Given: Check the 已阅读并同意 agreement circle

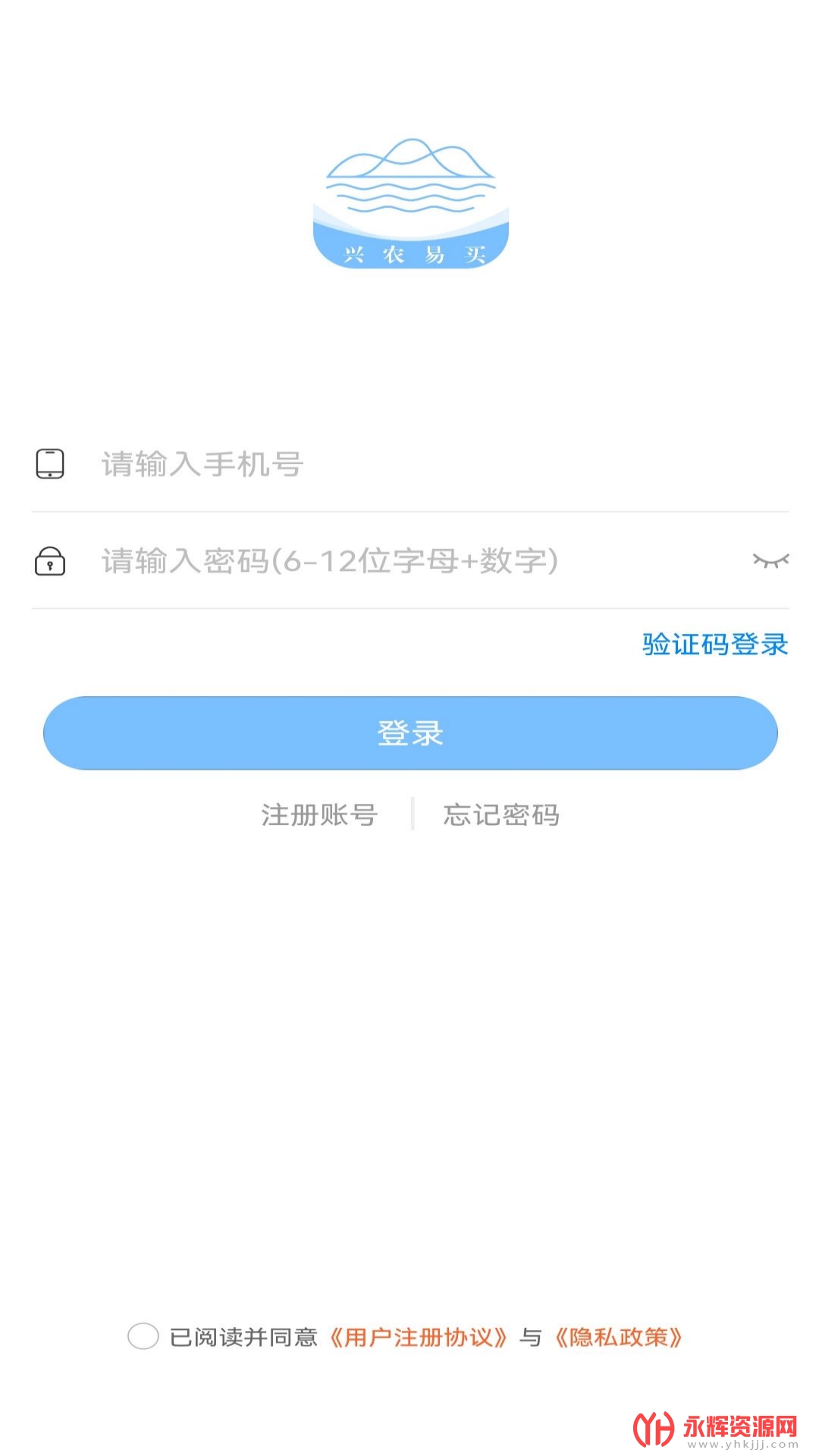Looking at the screenshot, I should (x=143, y=1336).
